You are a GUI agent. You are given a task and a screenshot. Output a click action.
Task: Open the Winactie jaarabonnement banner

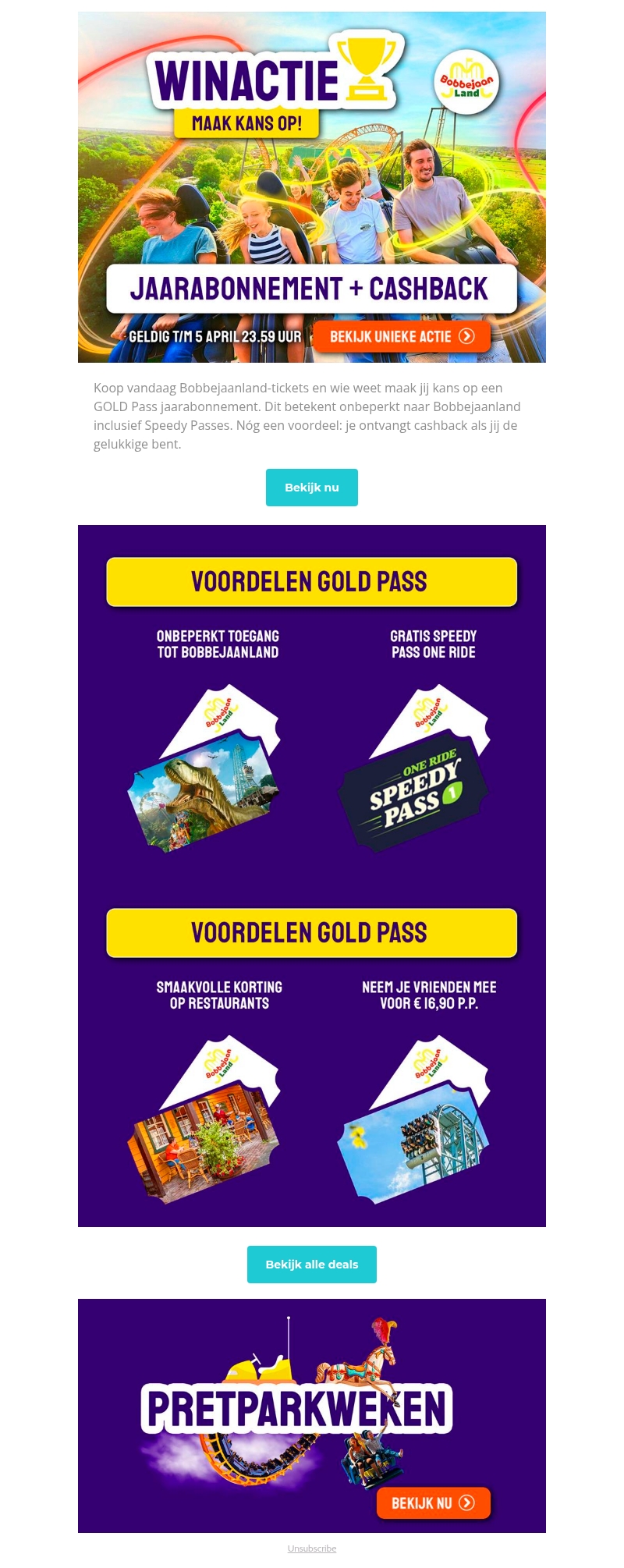point(311,187)
